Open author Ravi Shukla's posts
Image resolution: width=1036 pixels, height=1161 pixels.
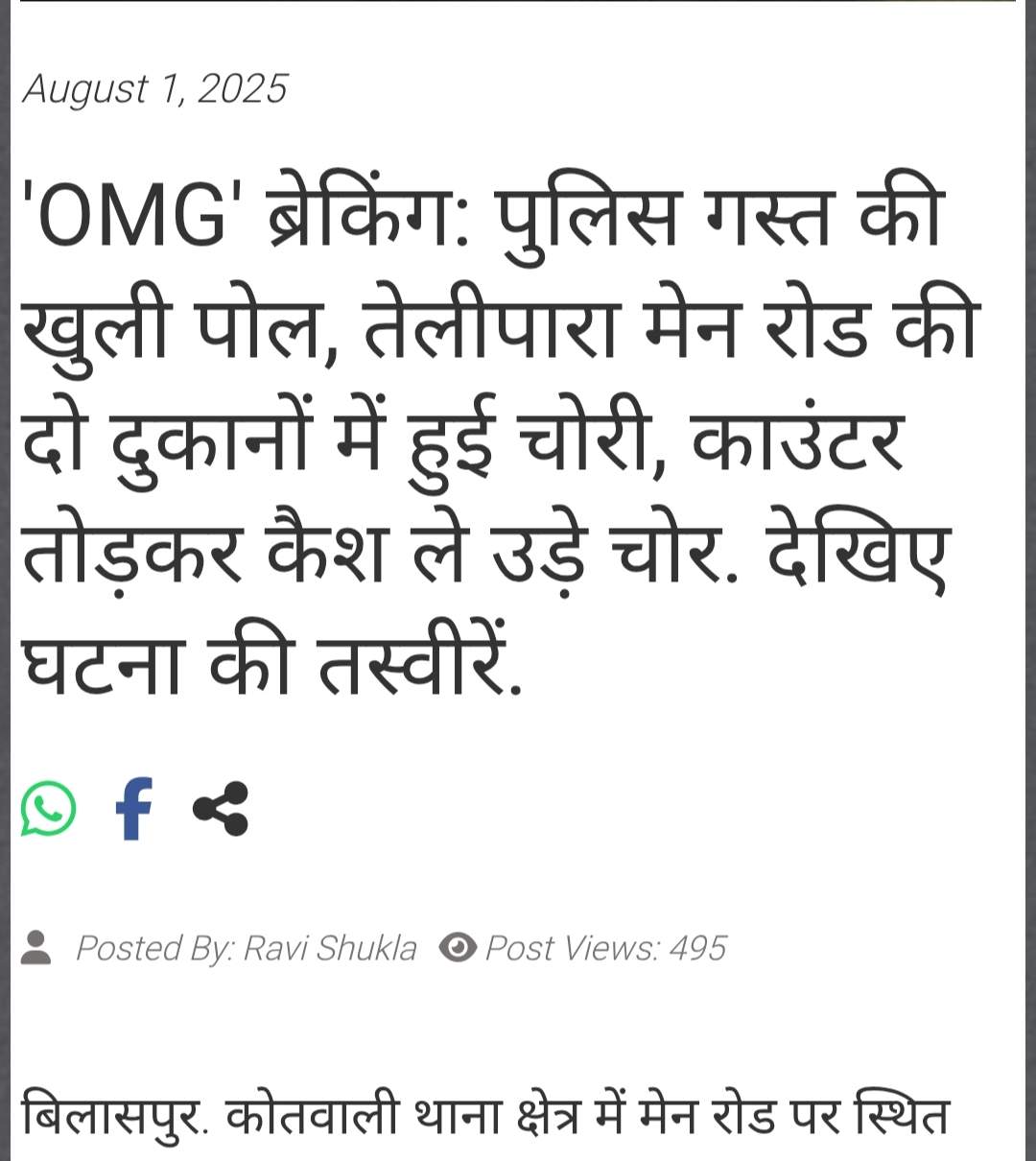coord(329,948)
